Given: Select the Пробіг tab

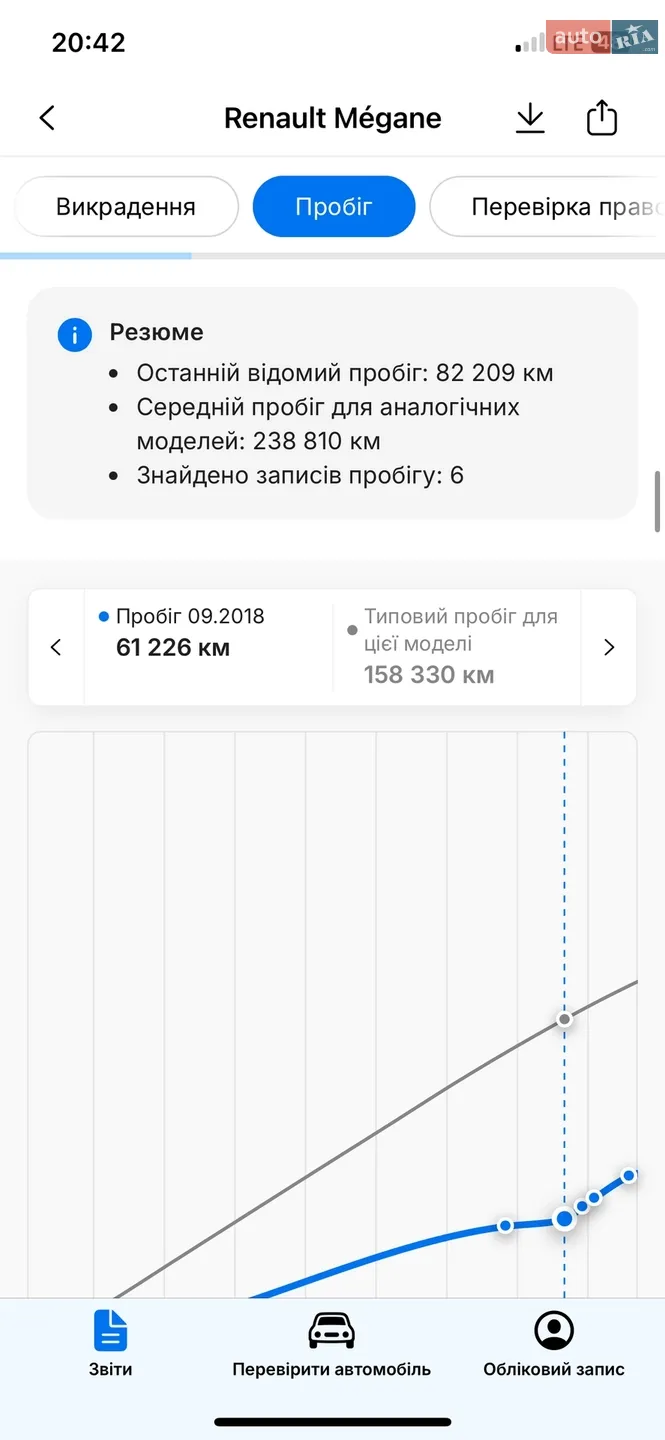Looking at the screenshot, I should tap(334, 207).
